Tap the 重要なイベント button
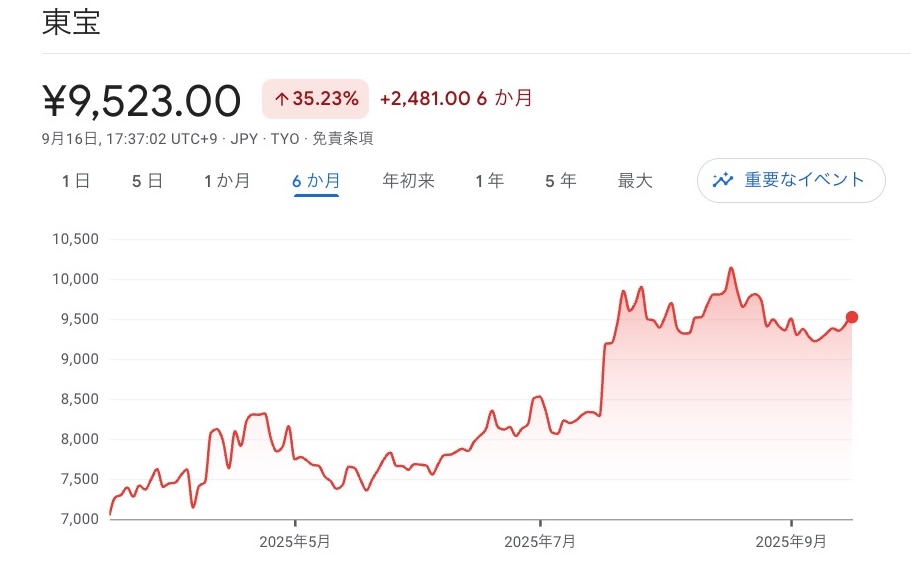 790,181
